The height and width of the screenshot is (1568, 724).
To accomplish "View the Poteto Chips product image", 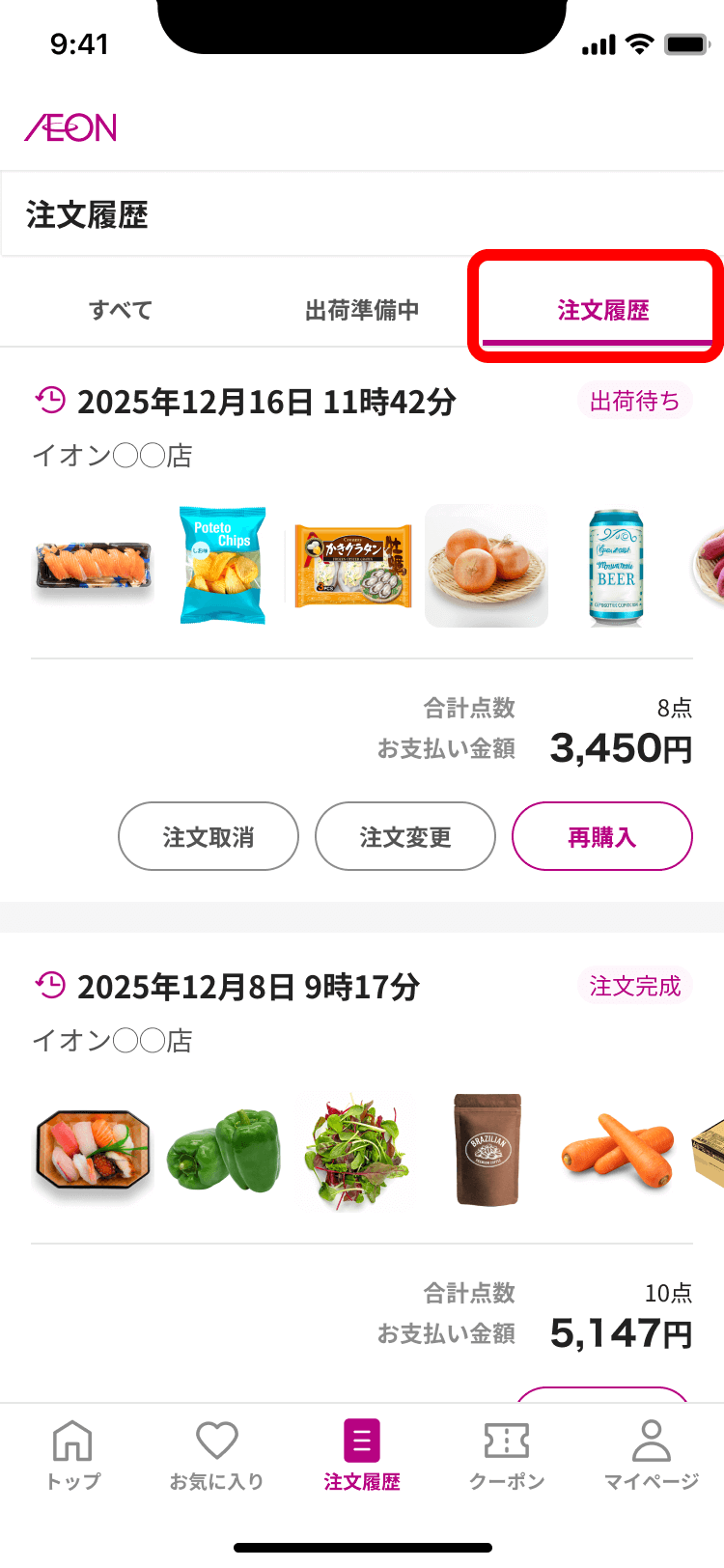I will (223, 566).
